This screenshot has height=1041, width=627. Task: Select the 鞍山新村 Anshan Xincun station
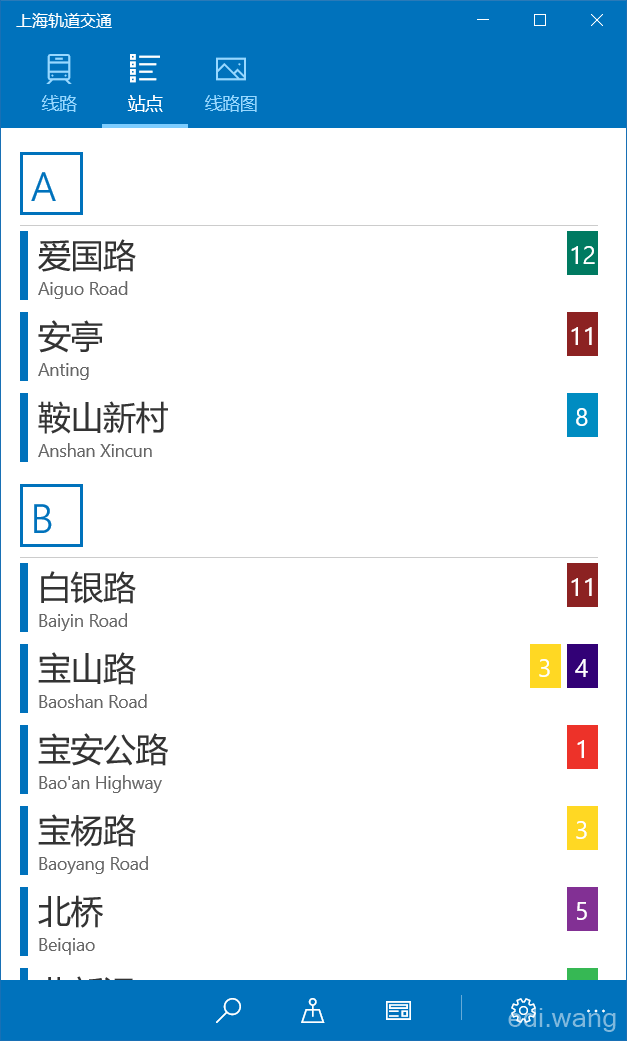pyautogui.click(x=309, y=428)
